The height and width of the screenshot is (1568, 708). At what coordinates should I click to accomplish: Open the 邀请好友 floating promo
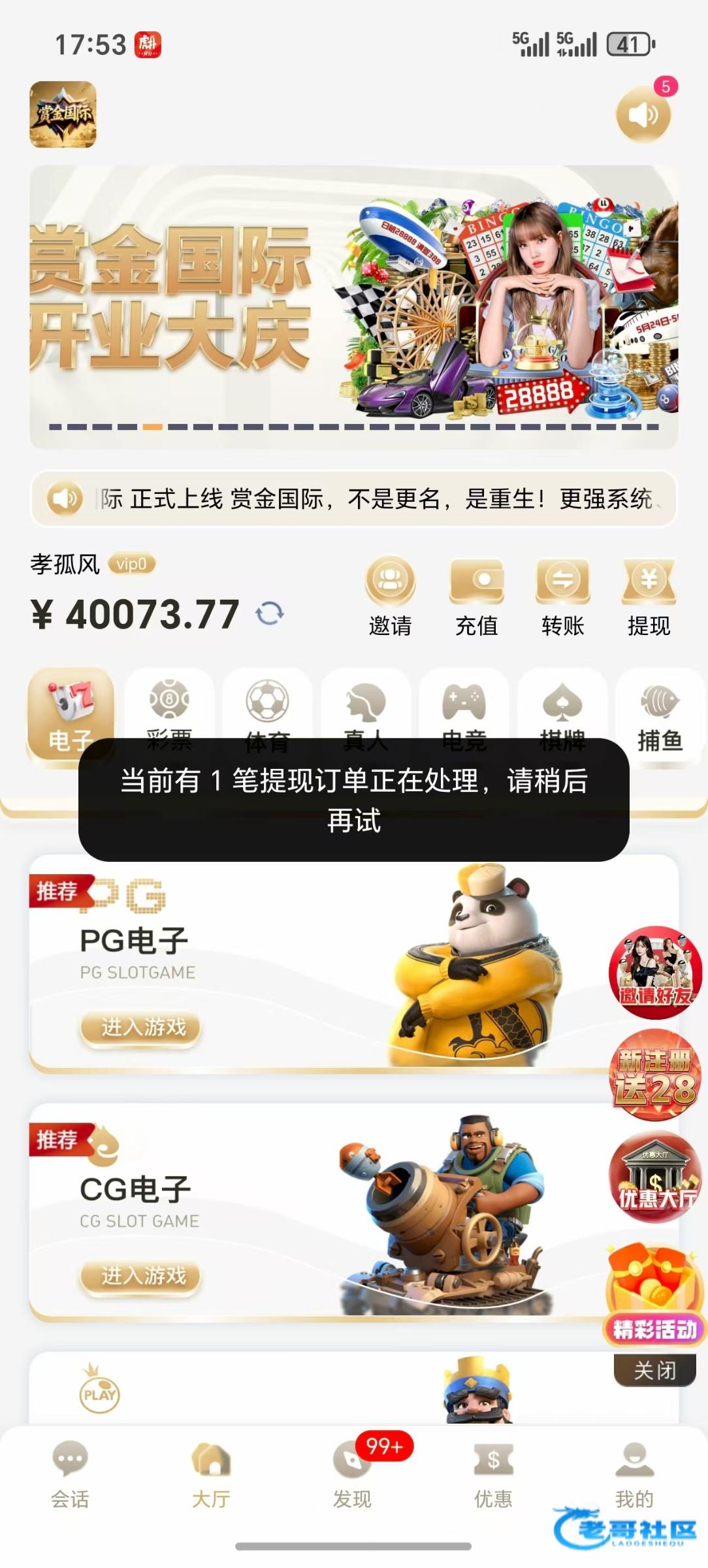click(655, 972)
